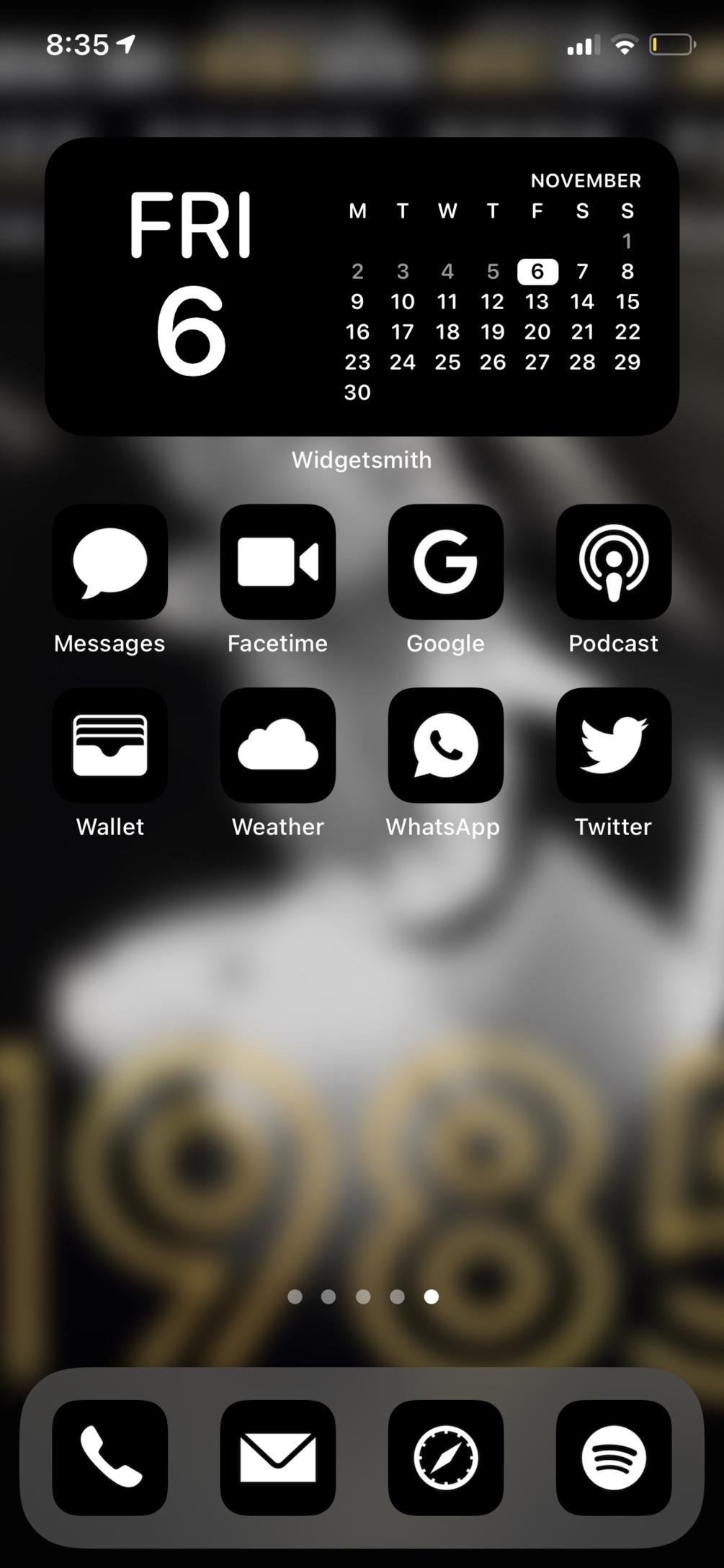Launch the Podcast app
Screen dimensions: 724x1568
point(614,562)
